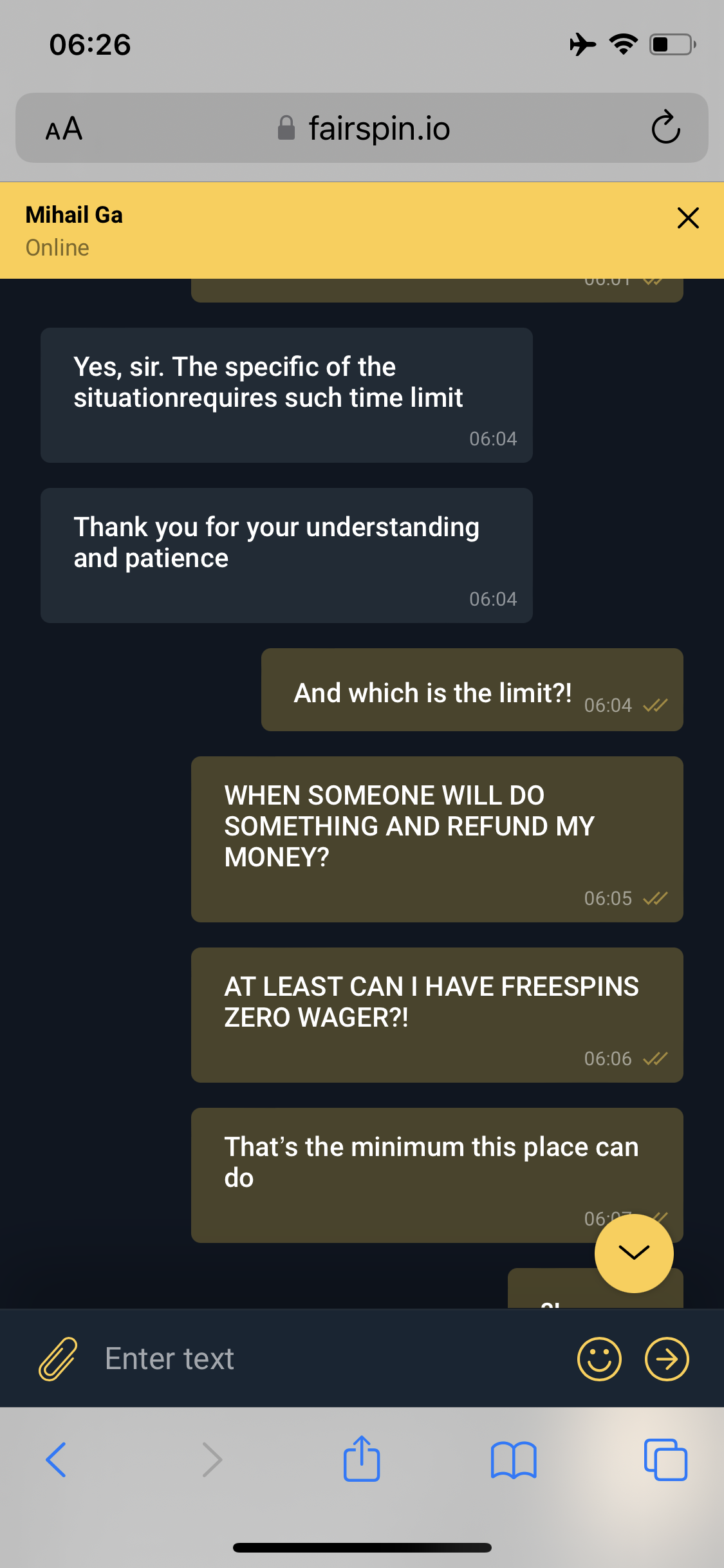
Task: Tap the paperclip attach file icon
Action: pyautogui.click(x=58, y=1359)
